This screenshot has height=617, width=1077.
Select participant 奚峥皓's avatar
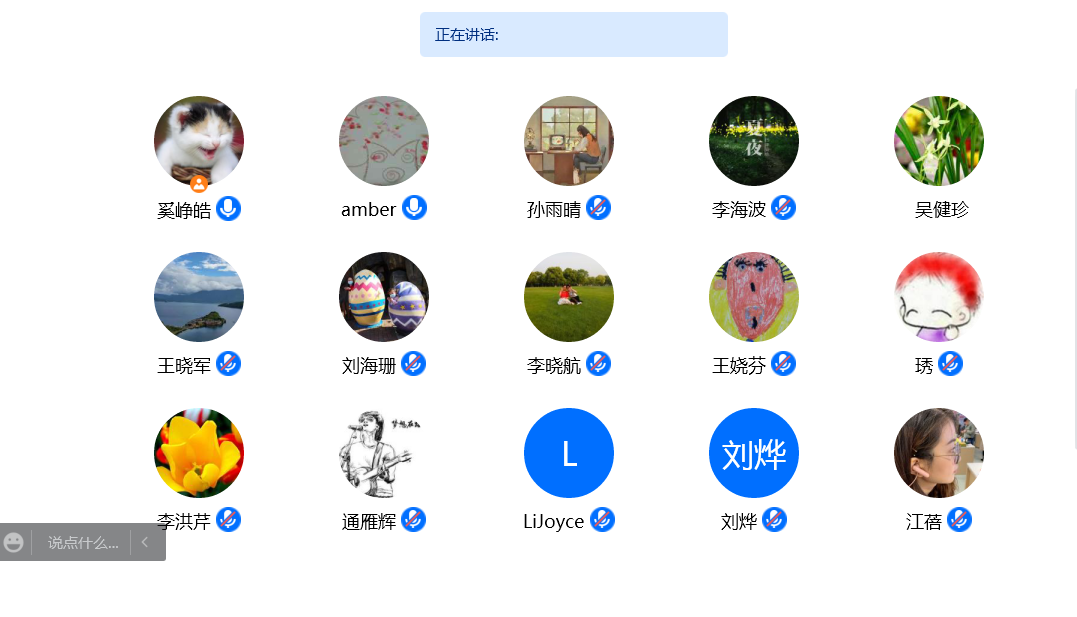(x=199, y=140)
